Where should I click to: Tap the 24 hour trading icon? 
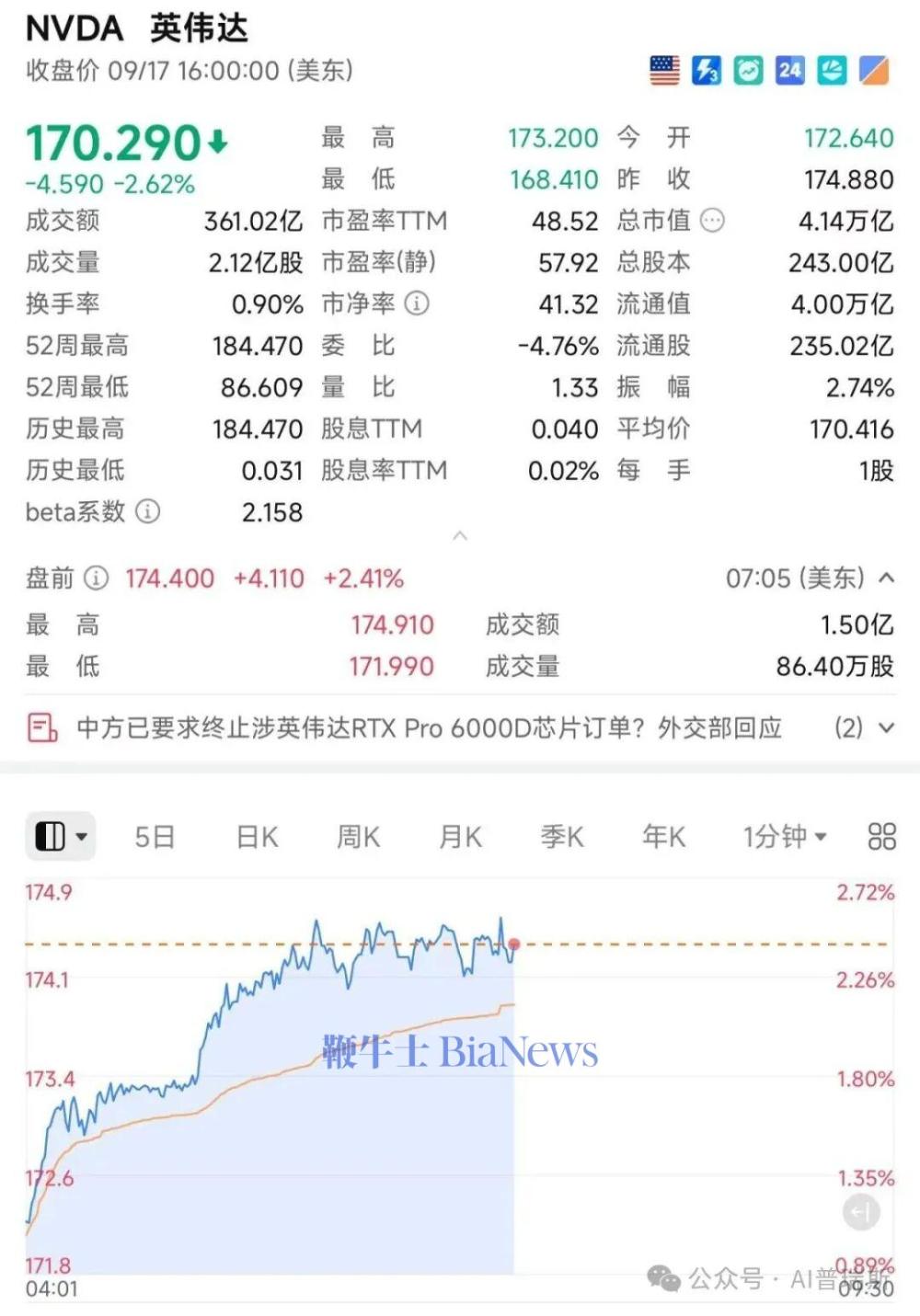pos(789,71)
